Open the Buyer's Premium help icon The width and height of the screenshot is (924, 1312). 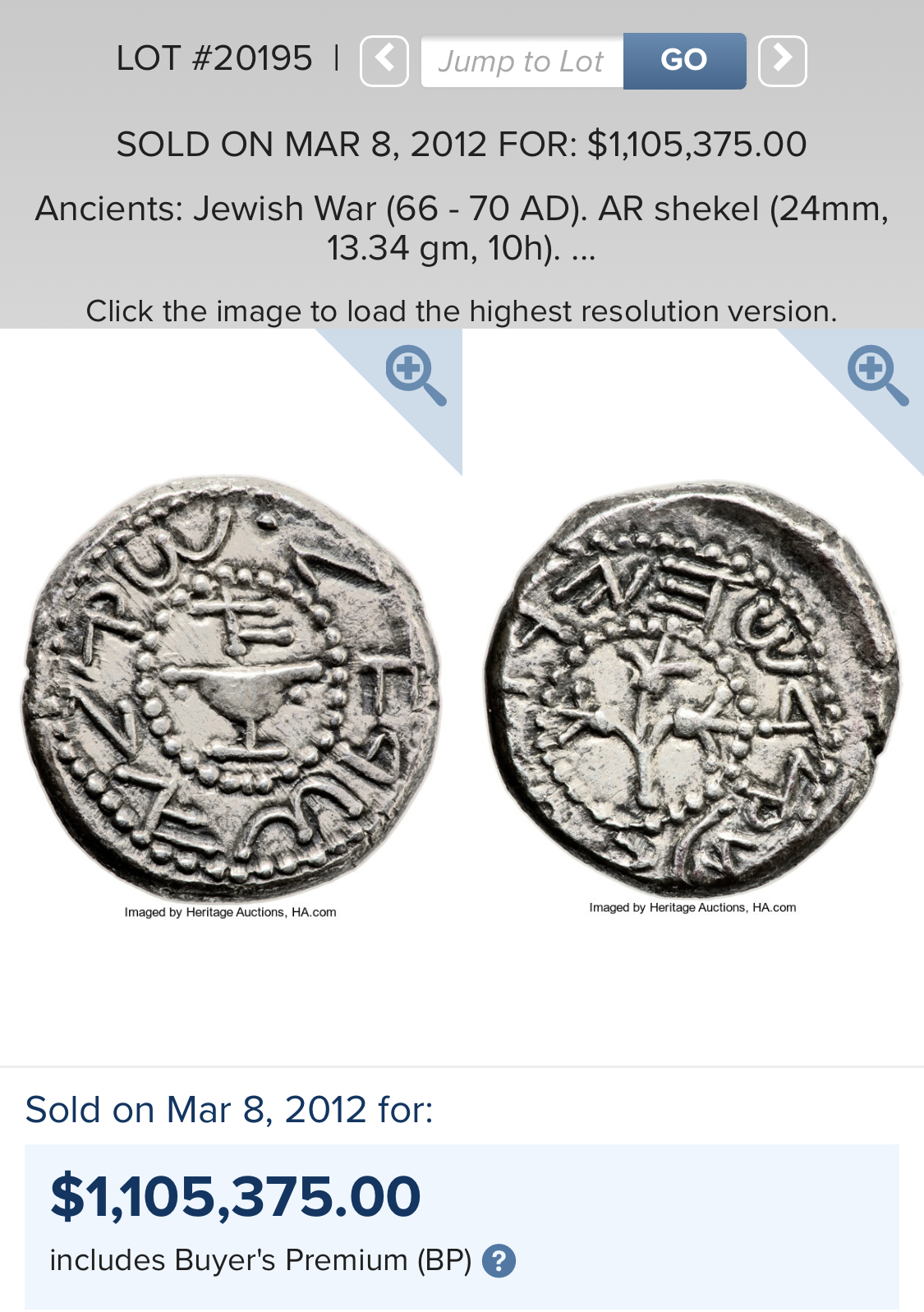coord(499,1261)
